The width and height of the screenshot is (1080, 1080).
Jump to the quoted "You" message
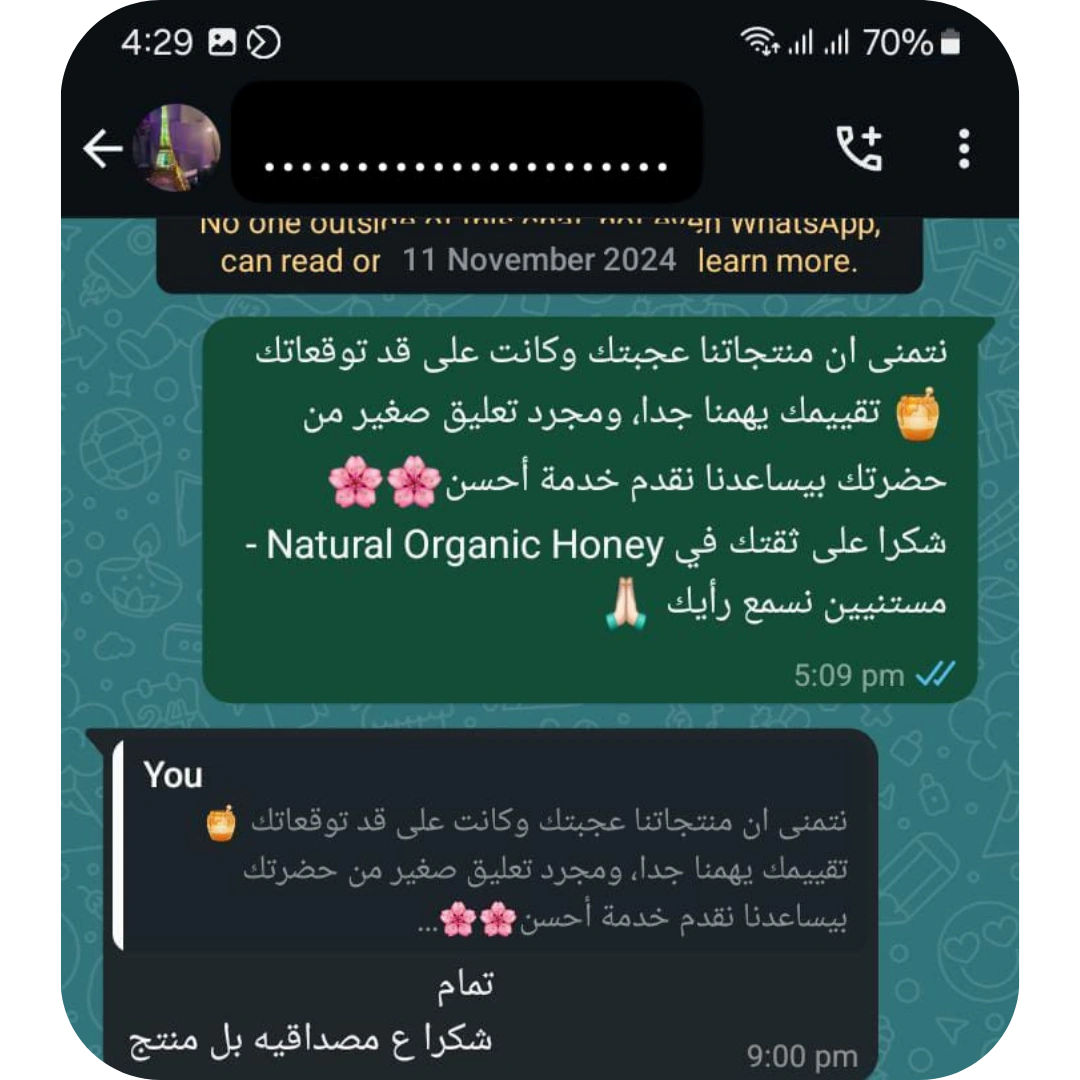pyautogui.click(x=490, y=848)
